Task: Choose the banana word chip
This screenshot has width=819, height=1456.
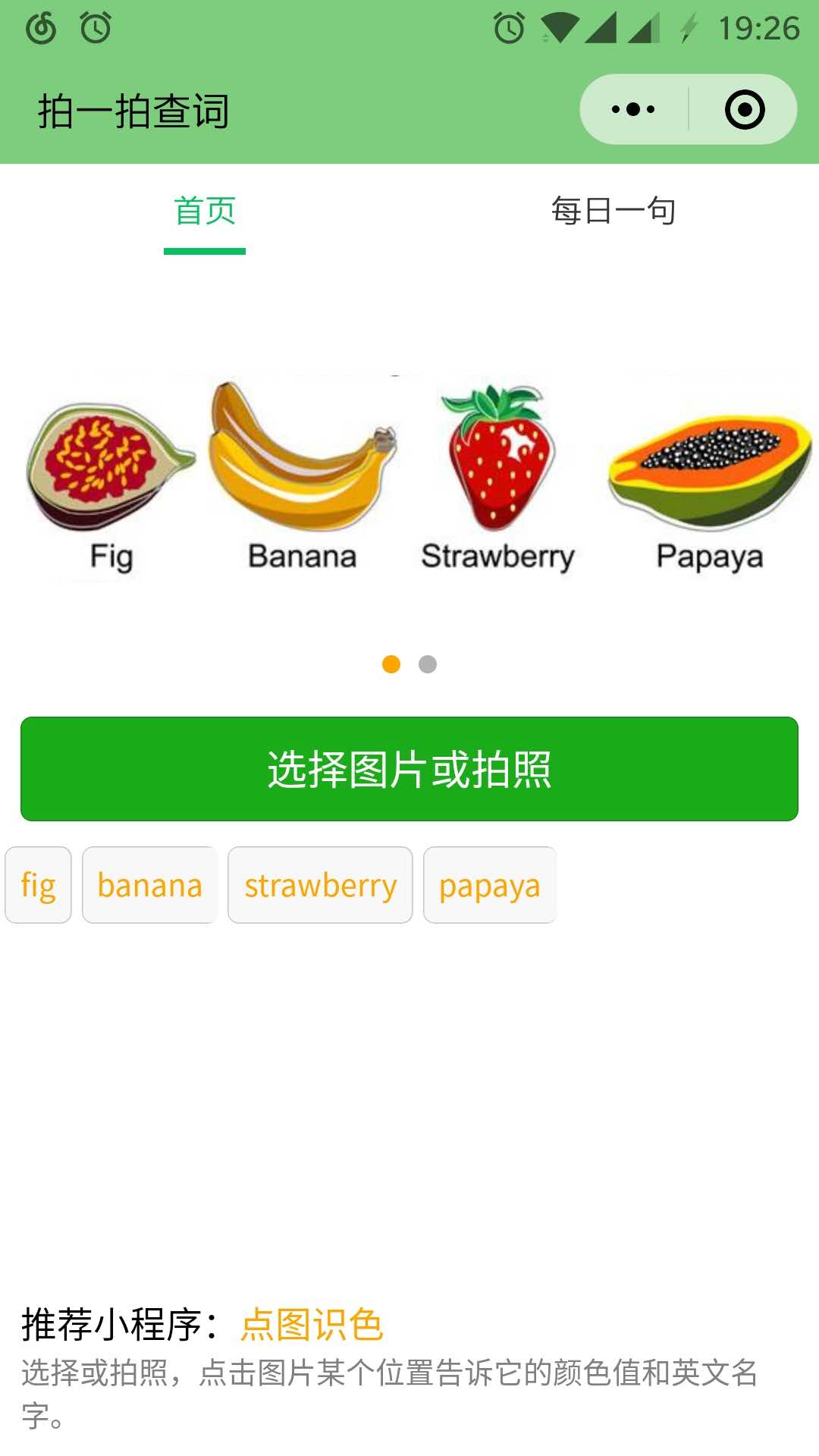Action: click(x=149, y=885)
